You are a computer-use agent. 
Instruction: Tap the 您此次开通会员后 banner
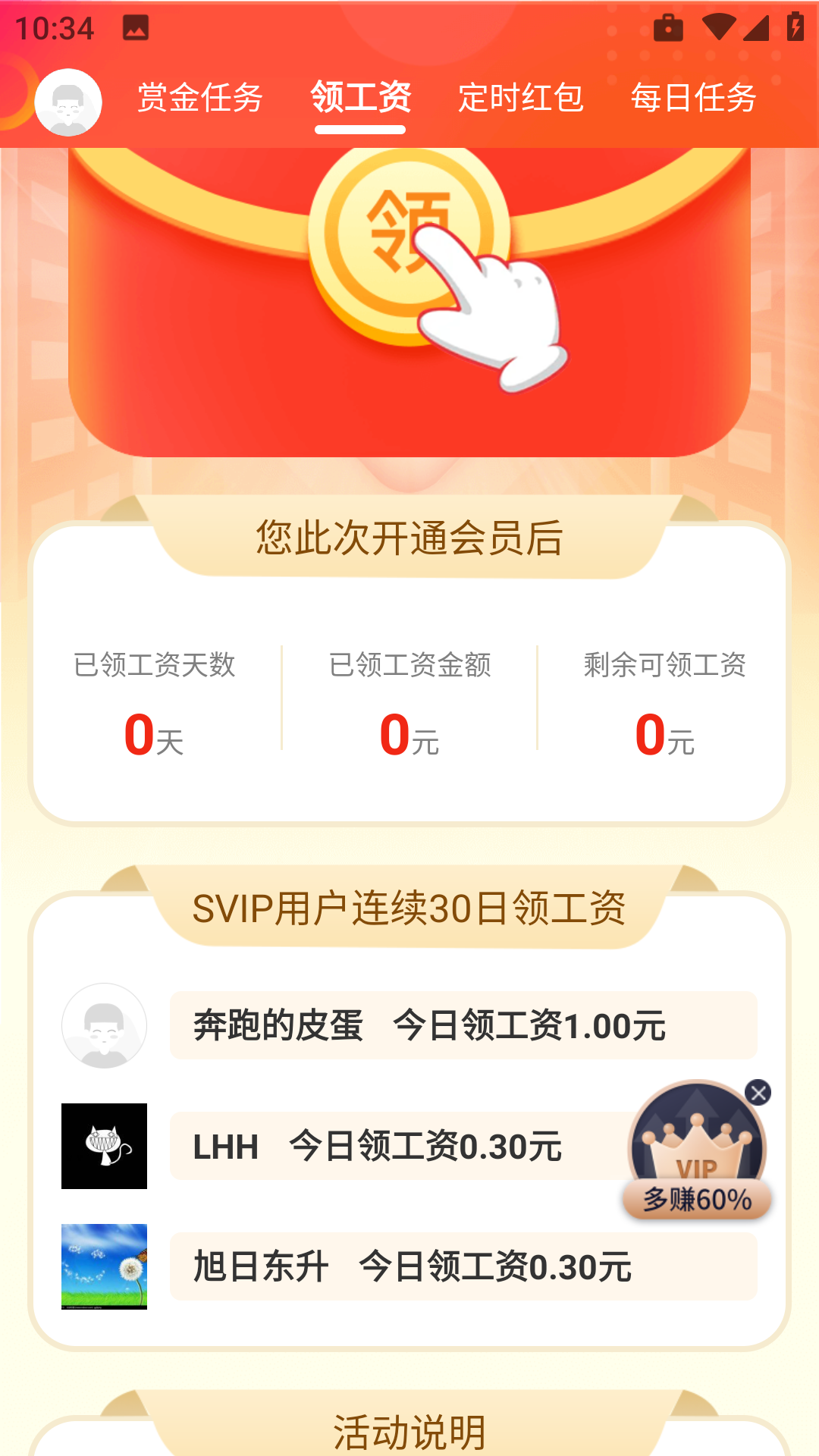(x=409, y=536)
